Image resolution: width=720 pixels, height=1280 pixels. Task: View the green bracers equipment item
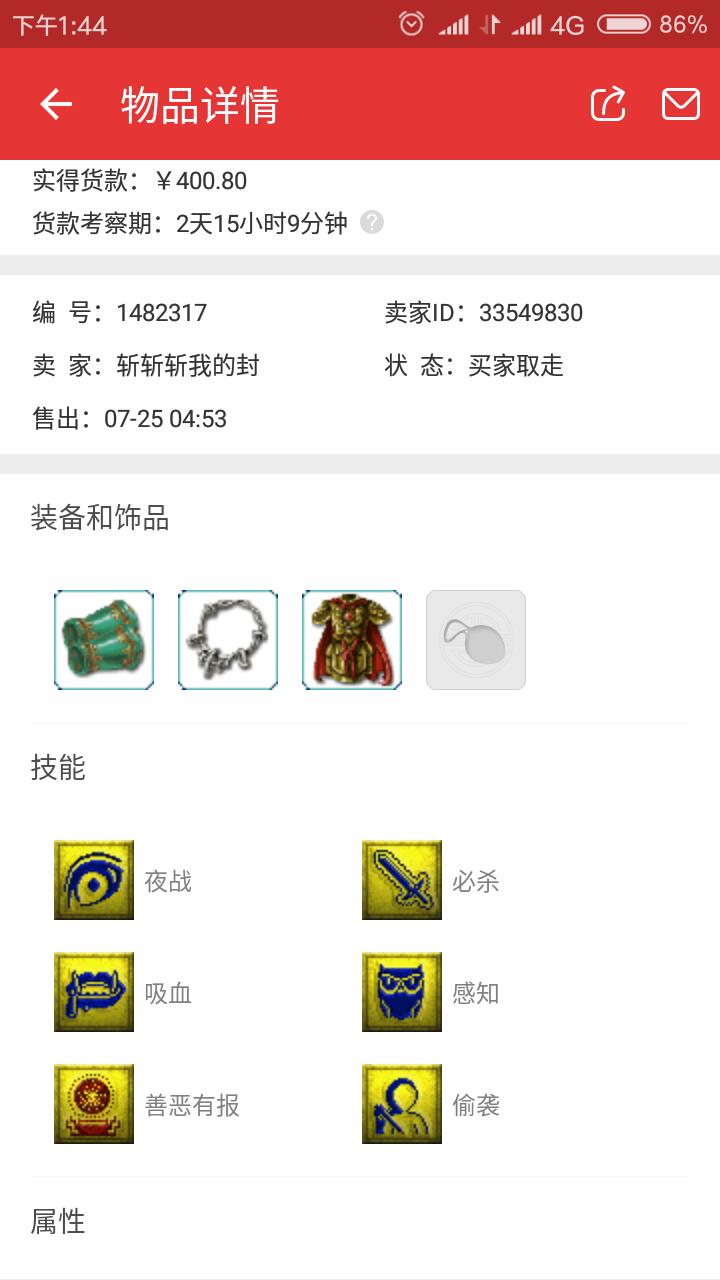coord(104,640)
